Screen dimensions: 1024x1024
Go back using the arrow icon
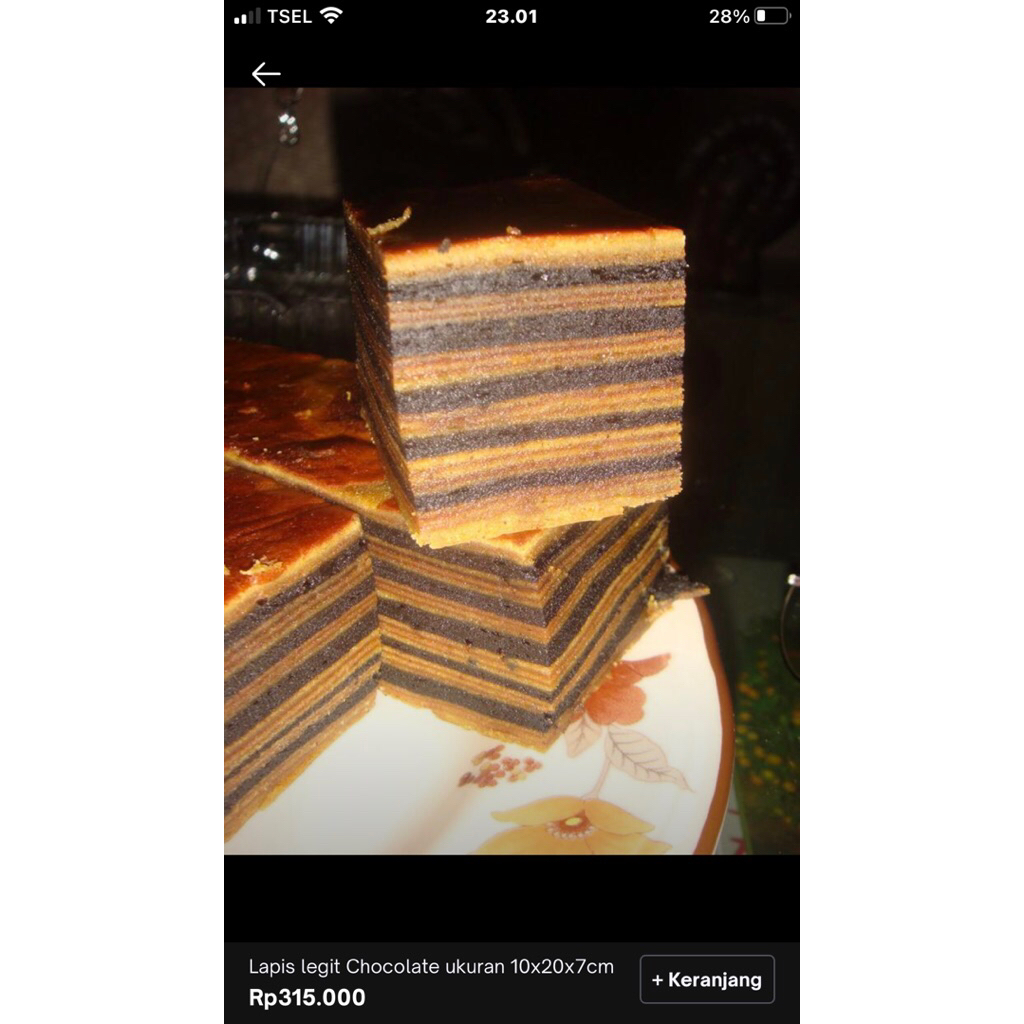tap(265, 74)
